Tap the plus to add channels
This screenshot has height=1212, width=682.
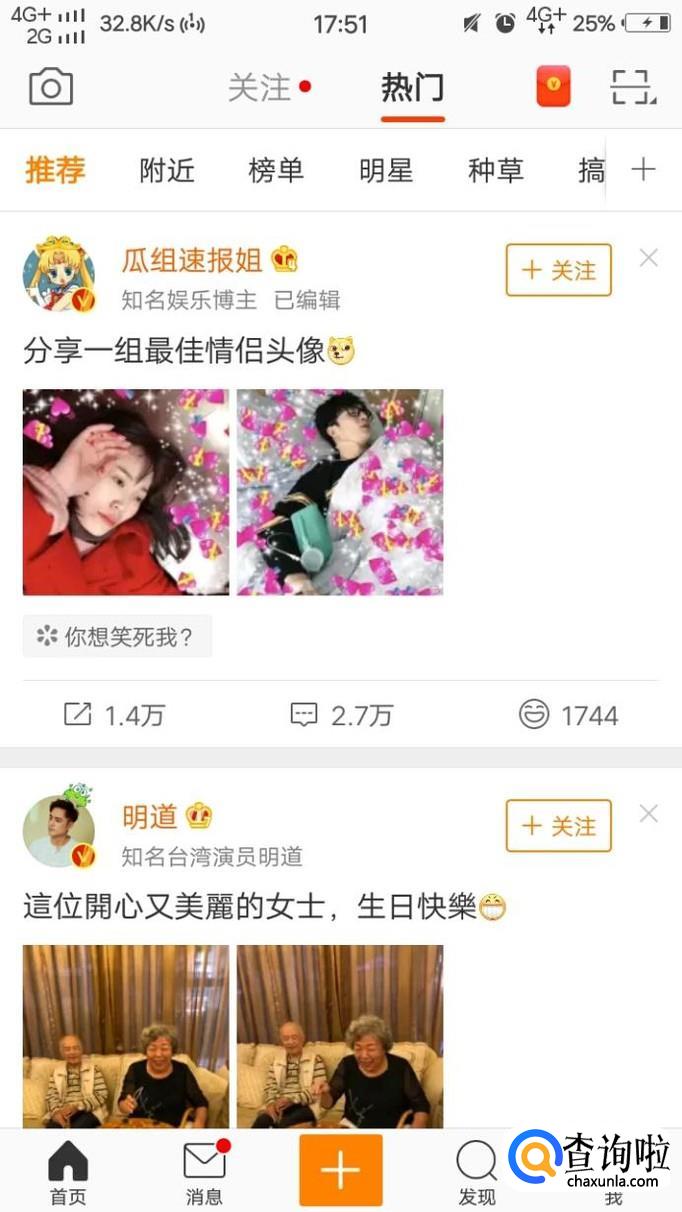[x=643, y=170]
